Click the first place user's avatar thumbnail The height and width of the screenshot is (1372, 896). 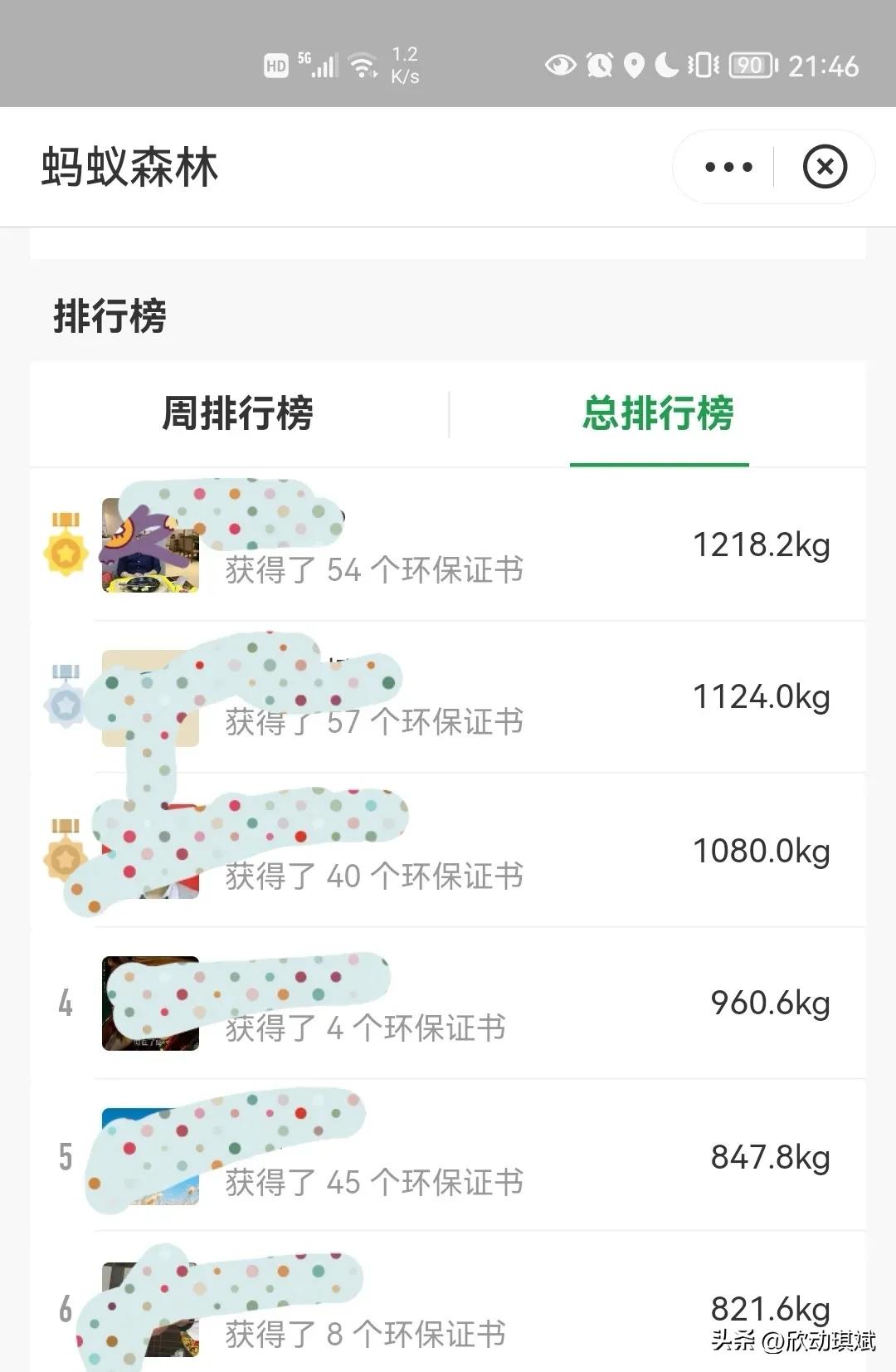click(x=149, y=544)
